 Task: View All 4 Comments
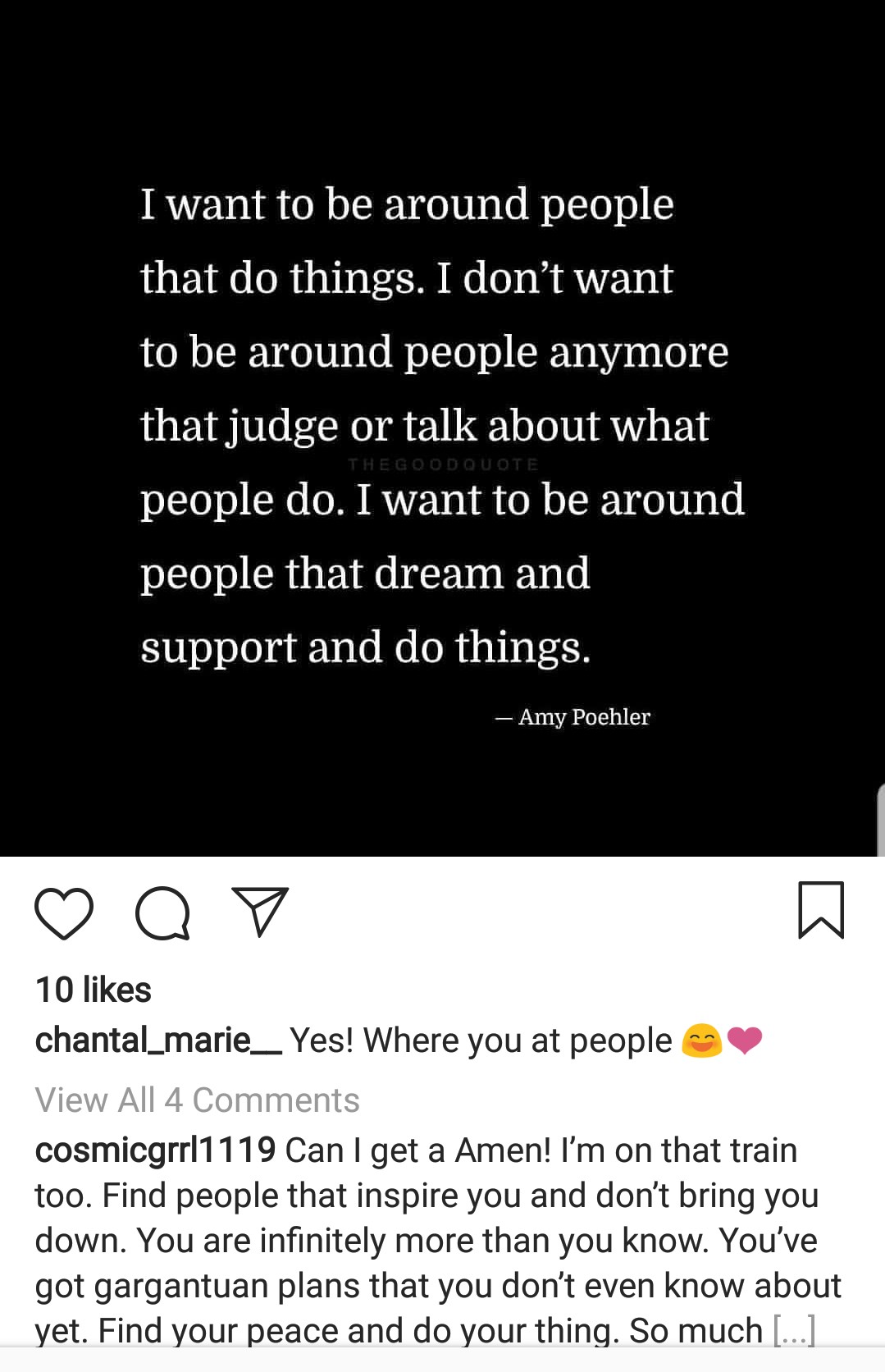pos(197,1100)
